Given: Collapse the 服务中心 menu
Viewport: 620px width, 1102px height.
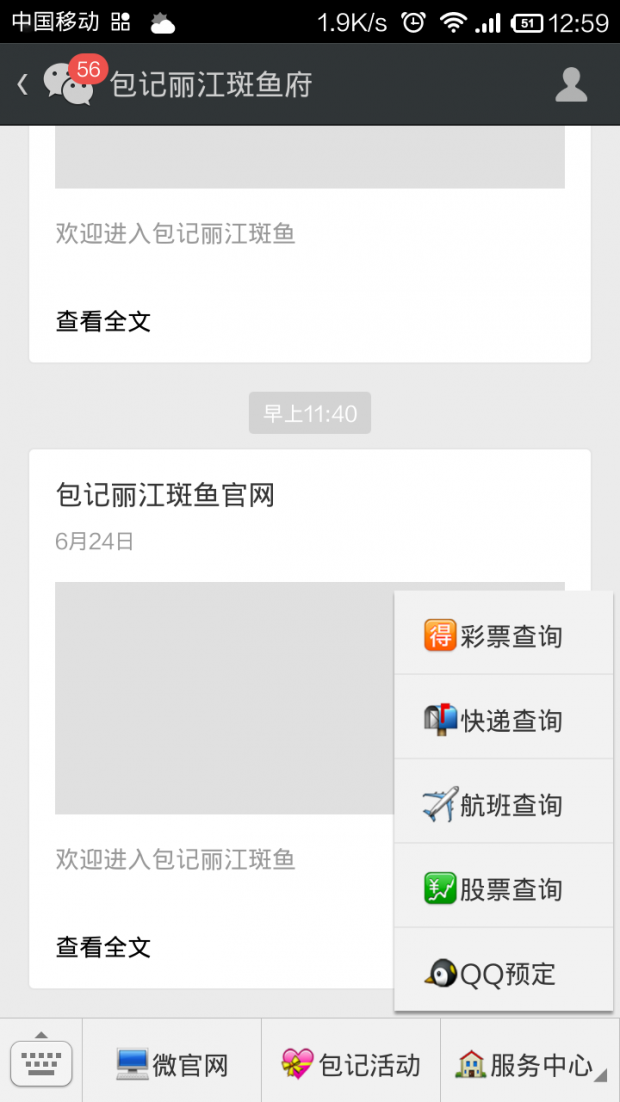Looking at the screenshot, I should click(x=530, y=1065).
